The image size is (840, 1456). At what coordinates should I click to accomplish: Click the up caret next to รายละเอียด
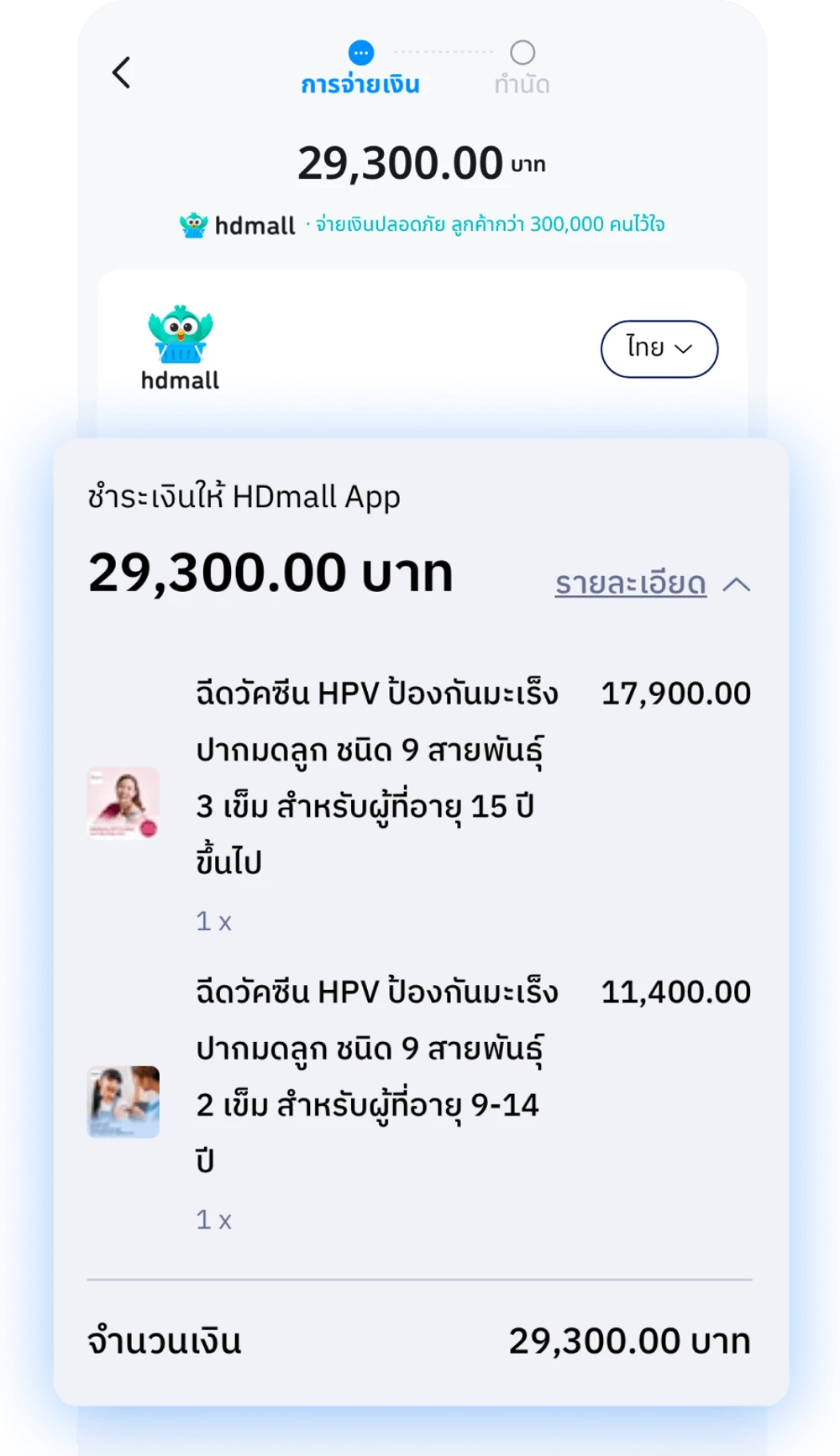(x=738, y=584)
